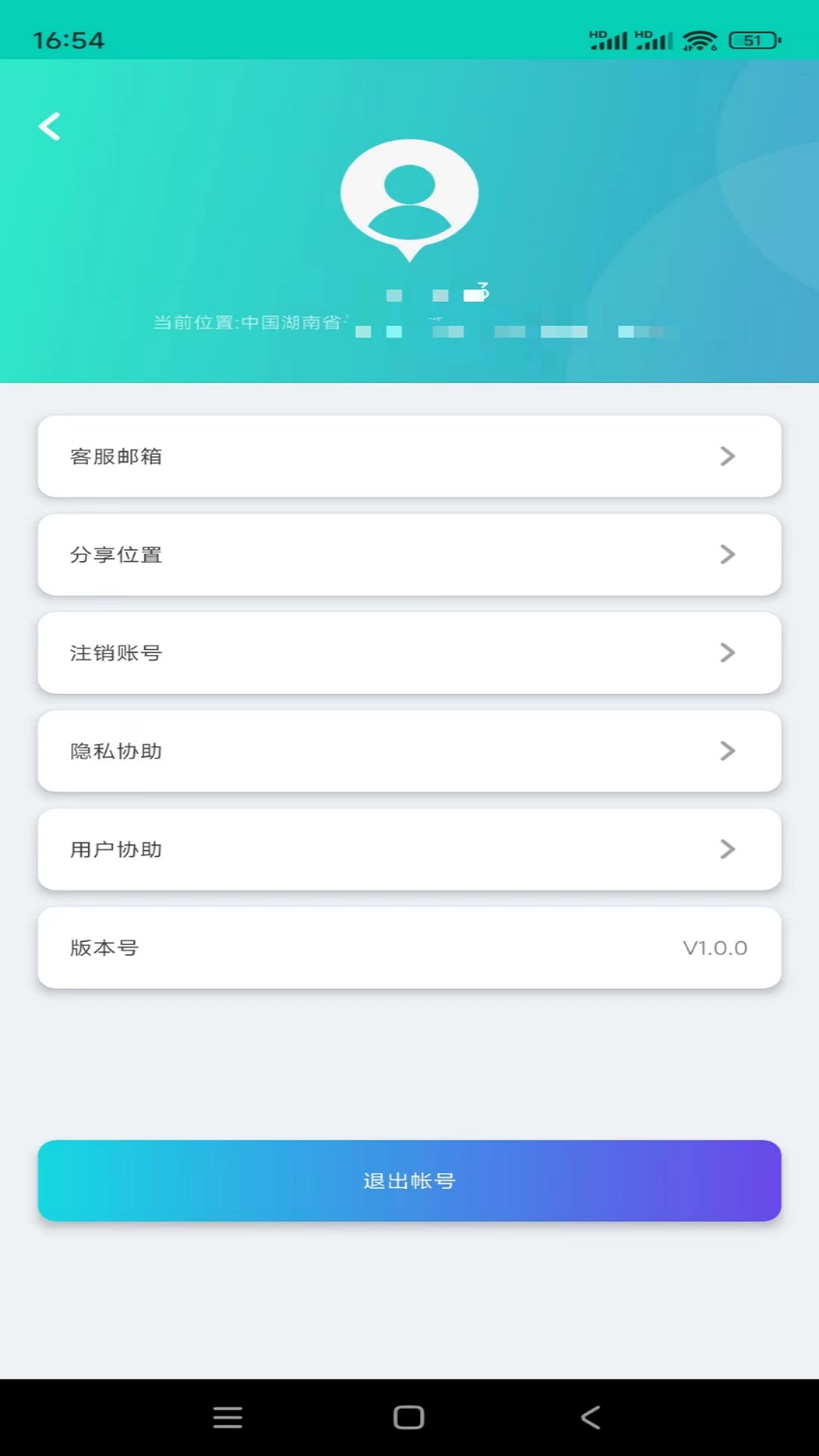Tap the time 16:54 in status bar

click(65, 40)
